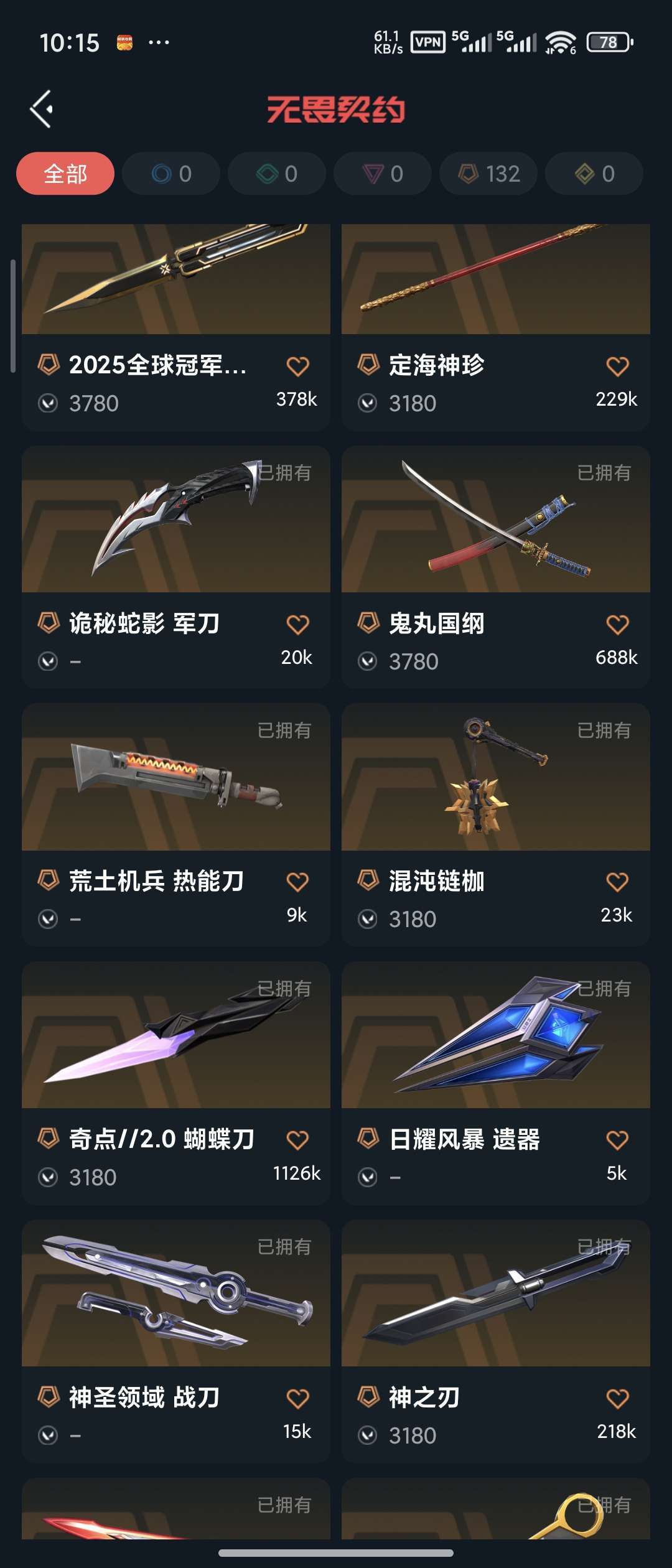Go back using the top-left arrow
Viewport: 672px width, 1568px height.
(x=42, y=110)
